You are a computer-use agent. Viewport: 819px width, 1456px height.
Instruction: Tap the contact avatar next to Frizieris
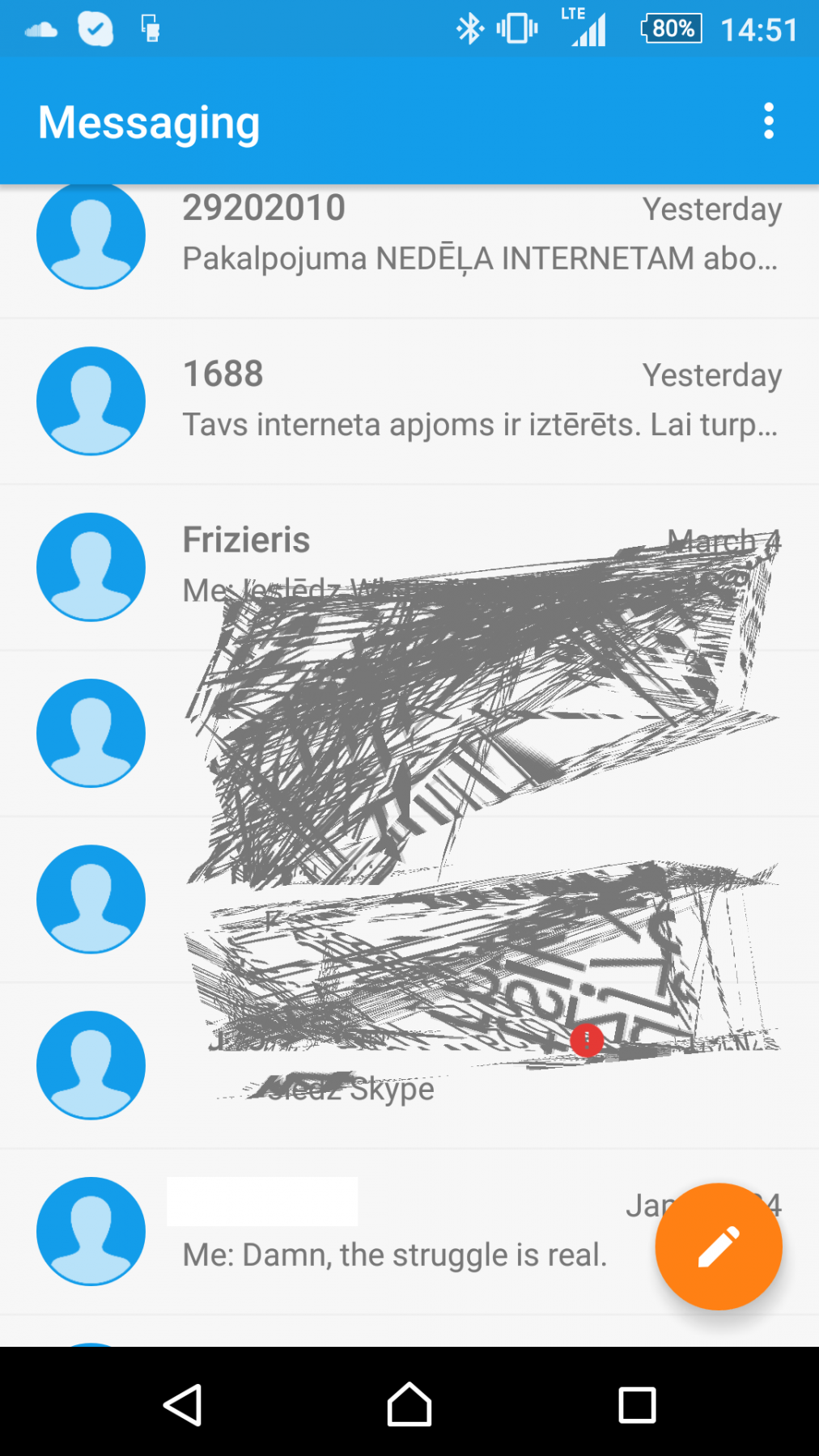[91, 567]
